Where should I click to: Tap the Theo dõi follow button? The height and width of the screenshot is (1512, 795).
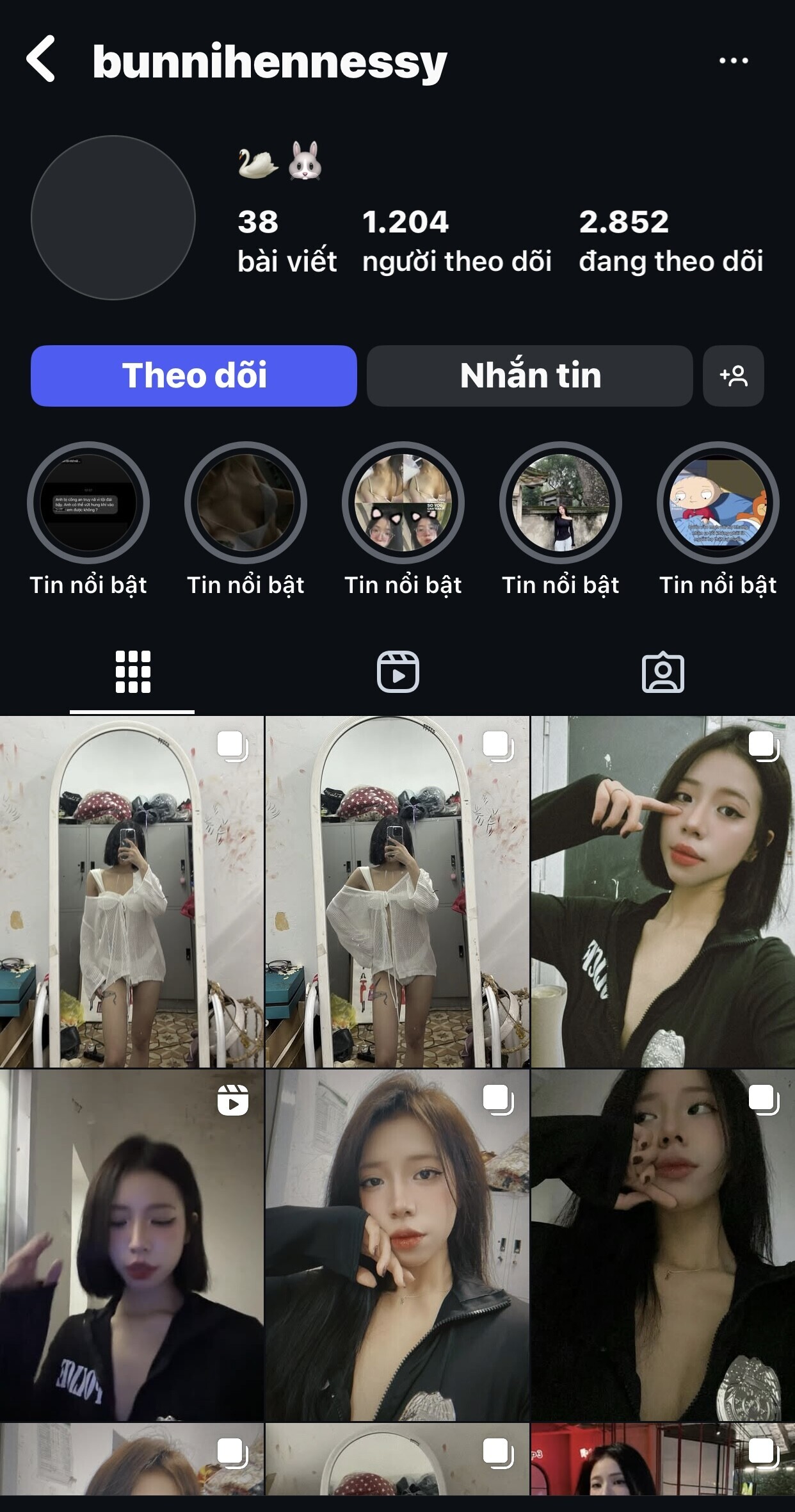click(x=193, y=376)
